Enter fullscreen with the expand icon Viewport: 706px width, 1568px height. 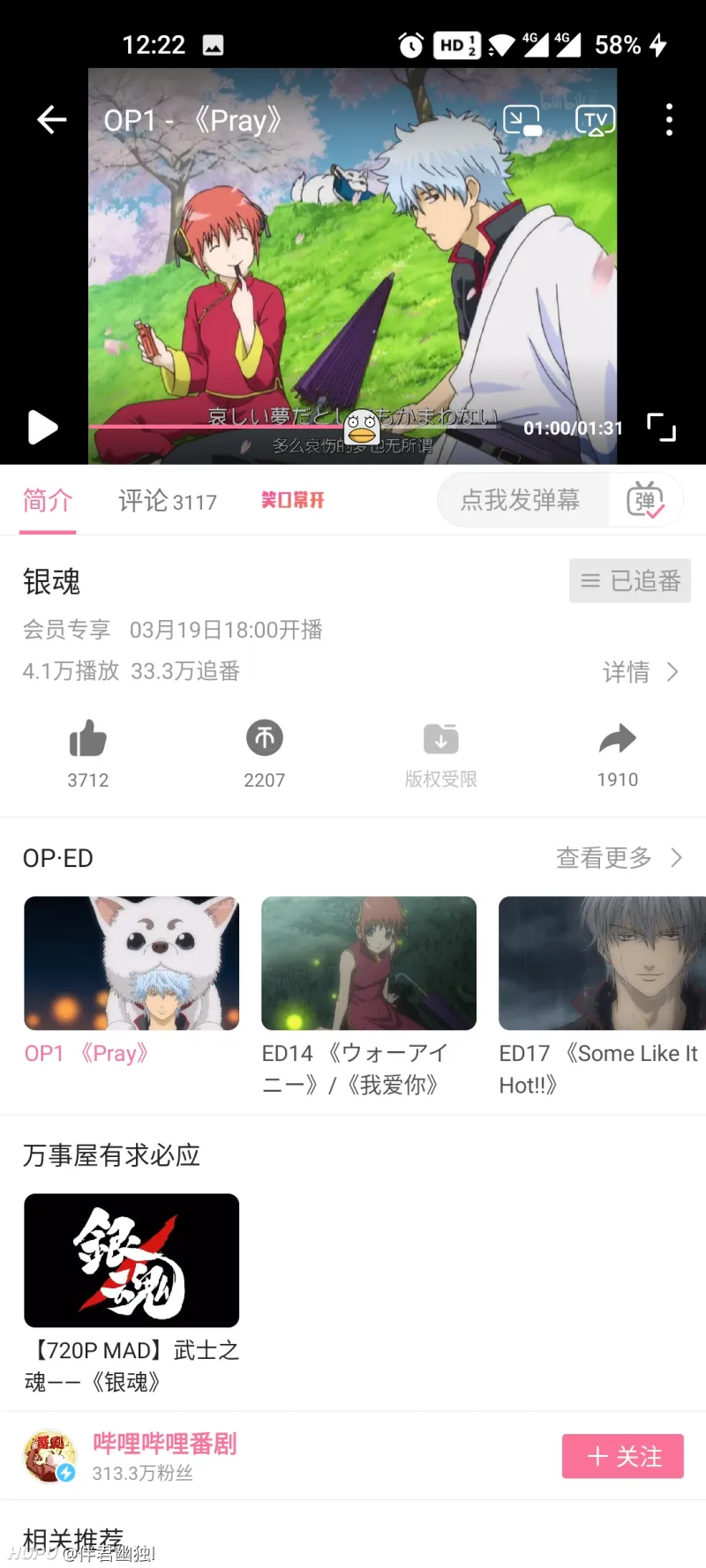[x=663, y=428]
